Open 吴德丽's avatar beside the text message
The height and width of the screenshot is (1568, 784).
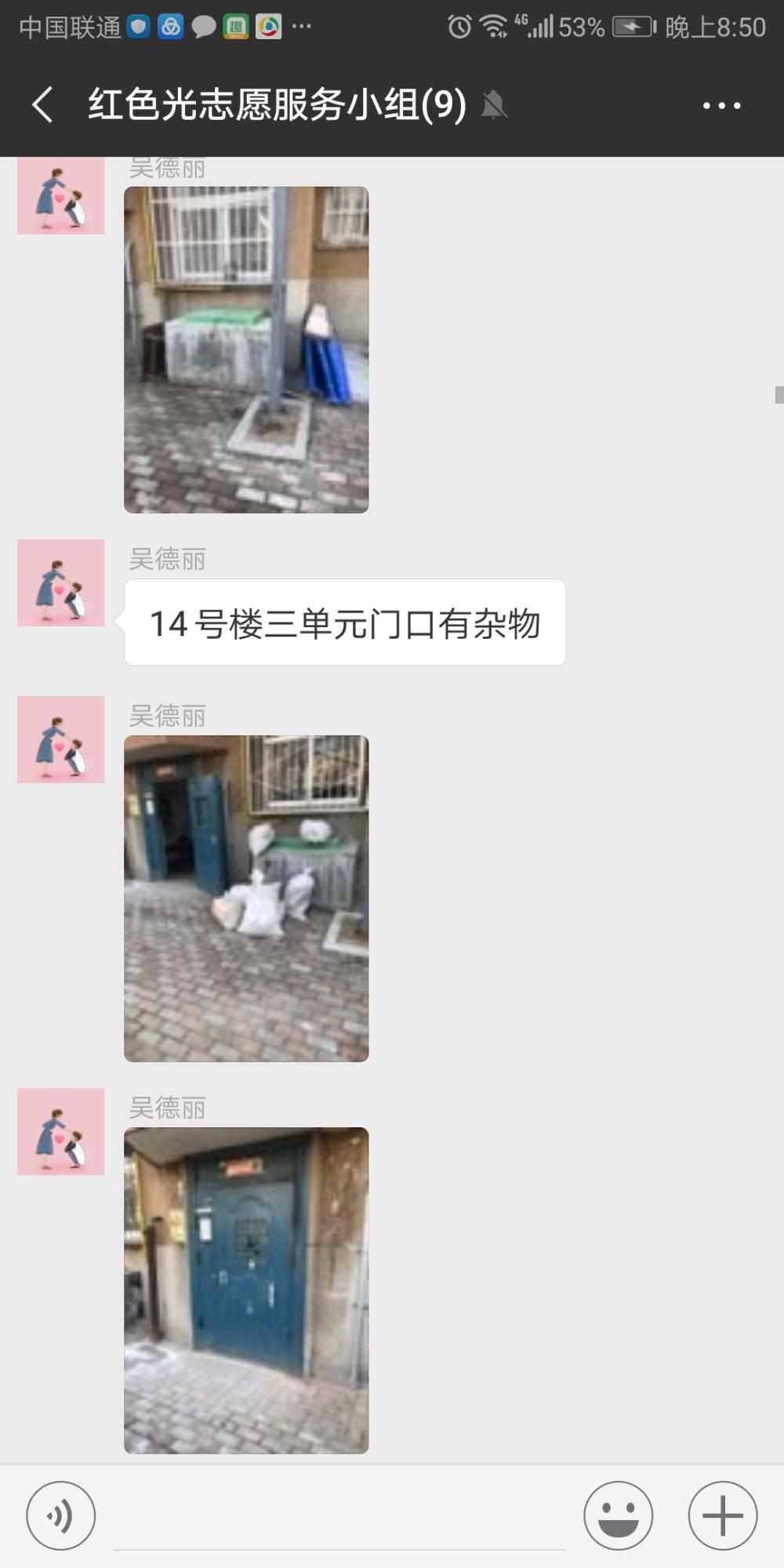(x=61, y=583)
